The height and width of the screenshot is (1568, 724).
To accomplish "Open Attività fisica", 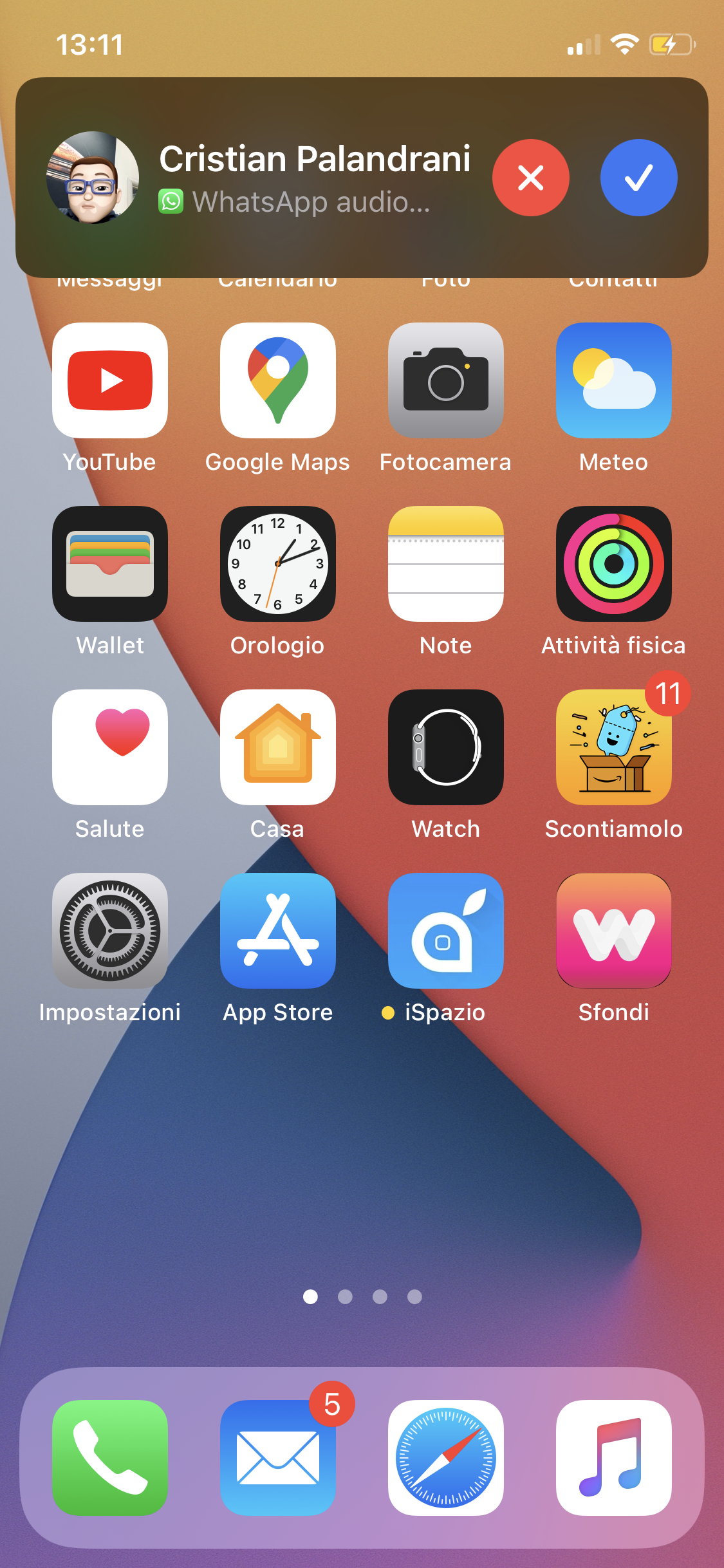I will 614,564.
